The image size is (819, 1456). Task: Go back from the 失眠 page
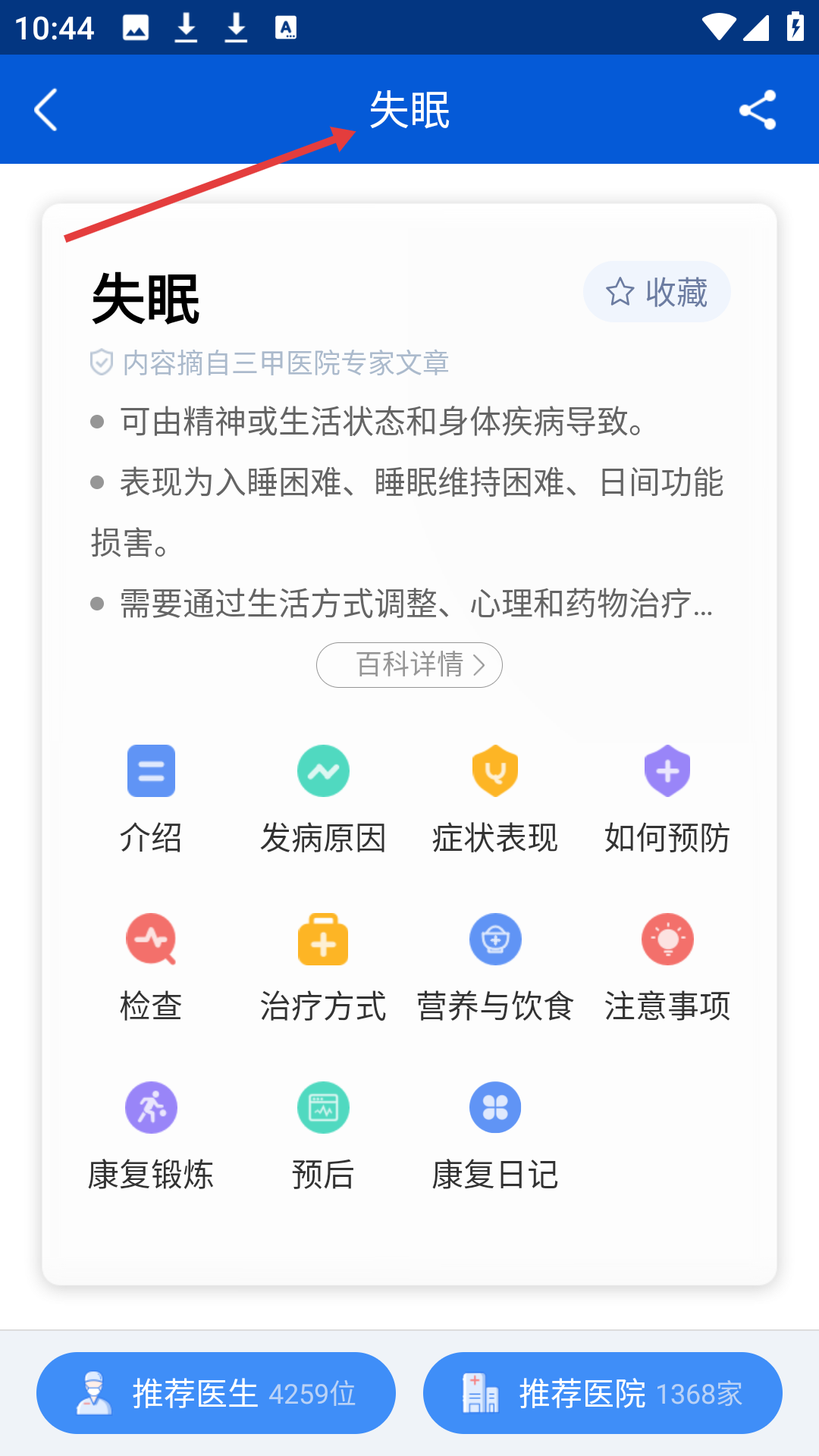[x=46, y=110]
